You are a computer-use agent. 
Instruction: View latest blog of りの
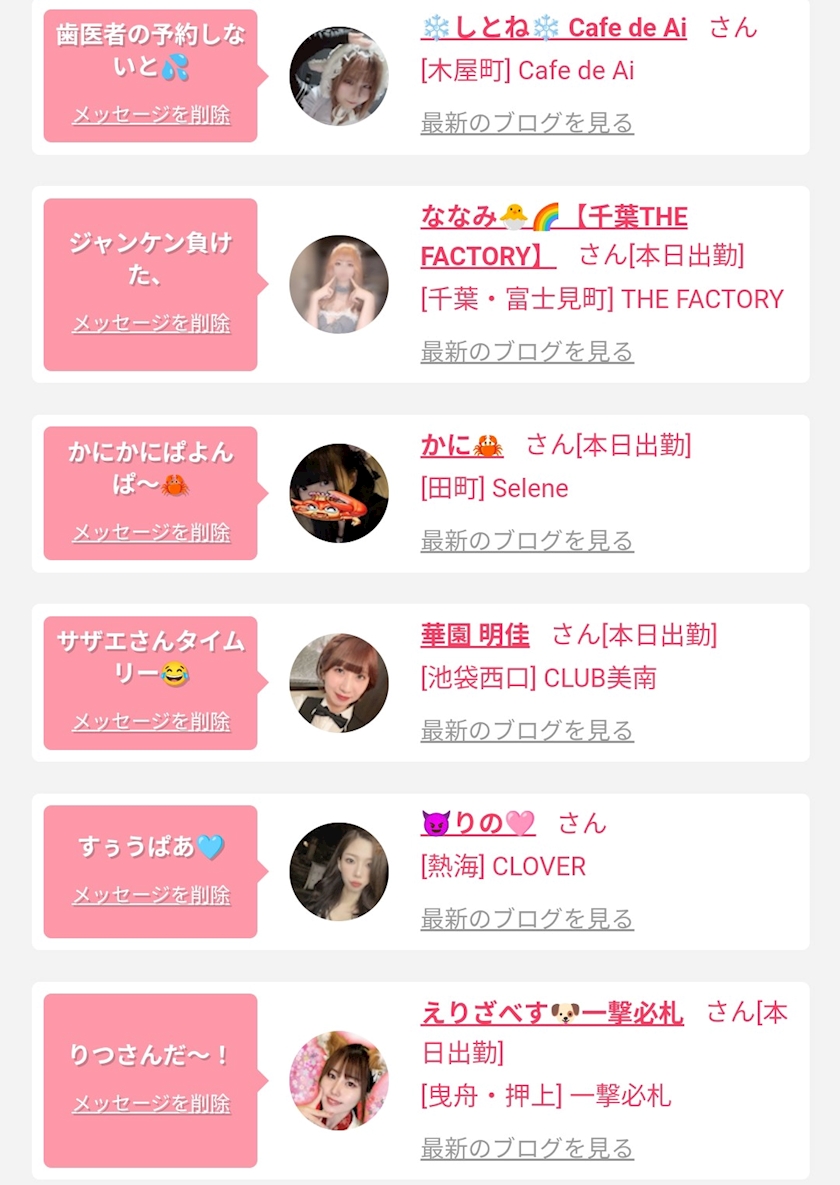tap(527, 919)
